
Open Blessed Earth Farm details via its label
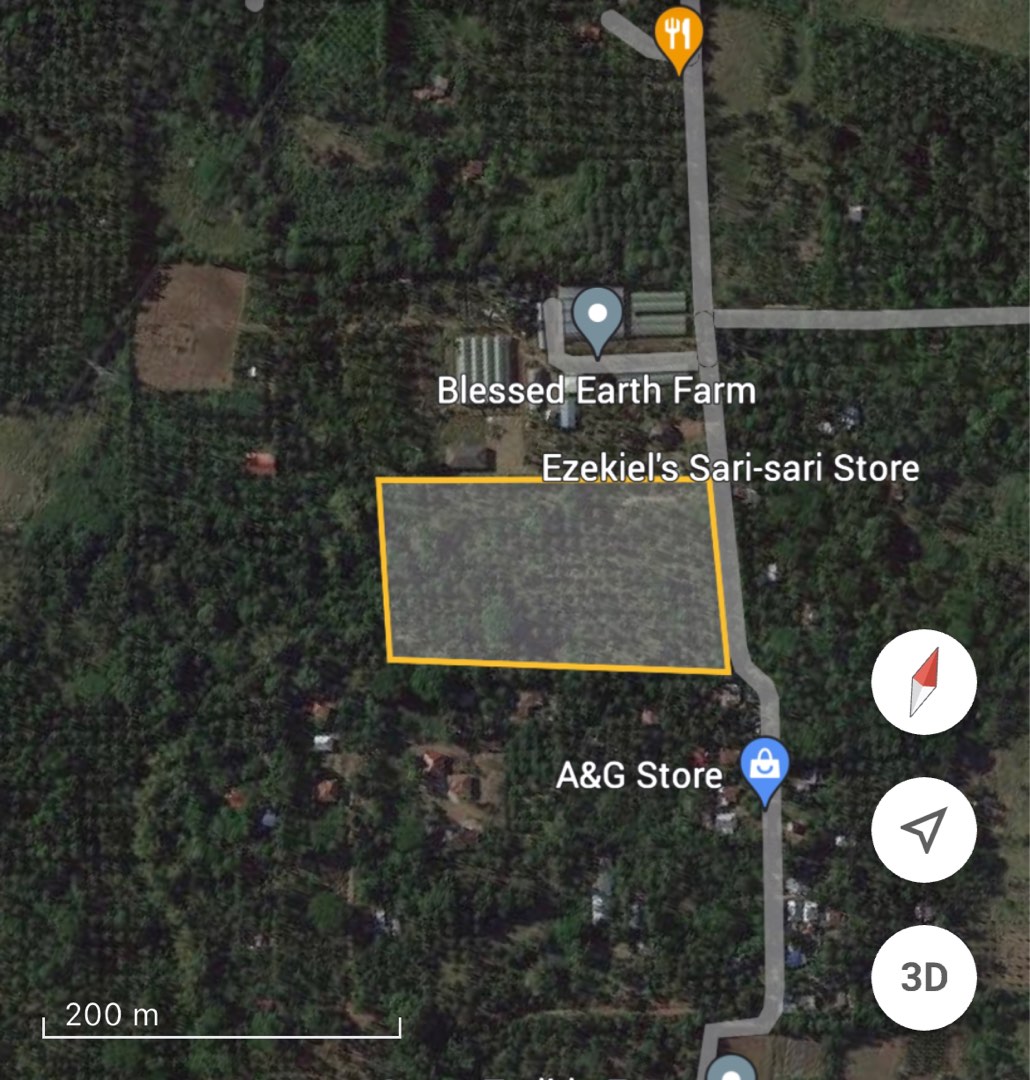(596, 391)
